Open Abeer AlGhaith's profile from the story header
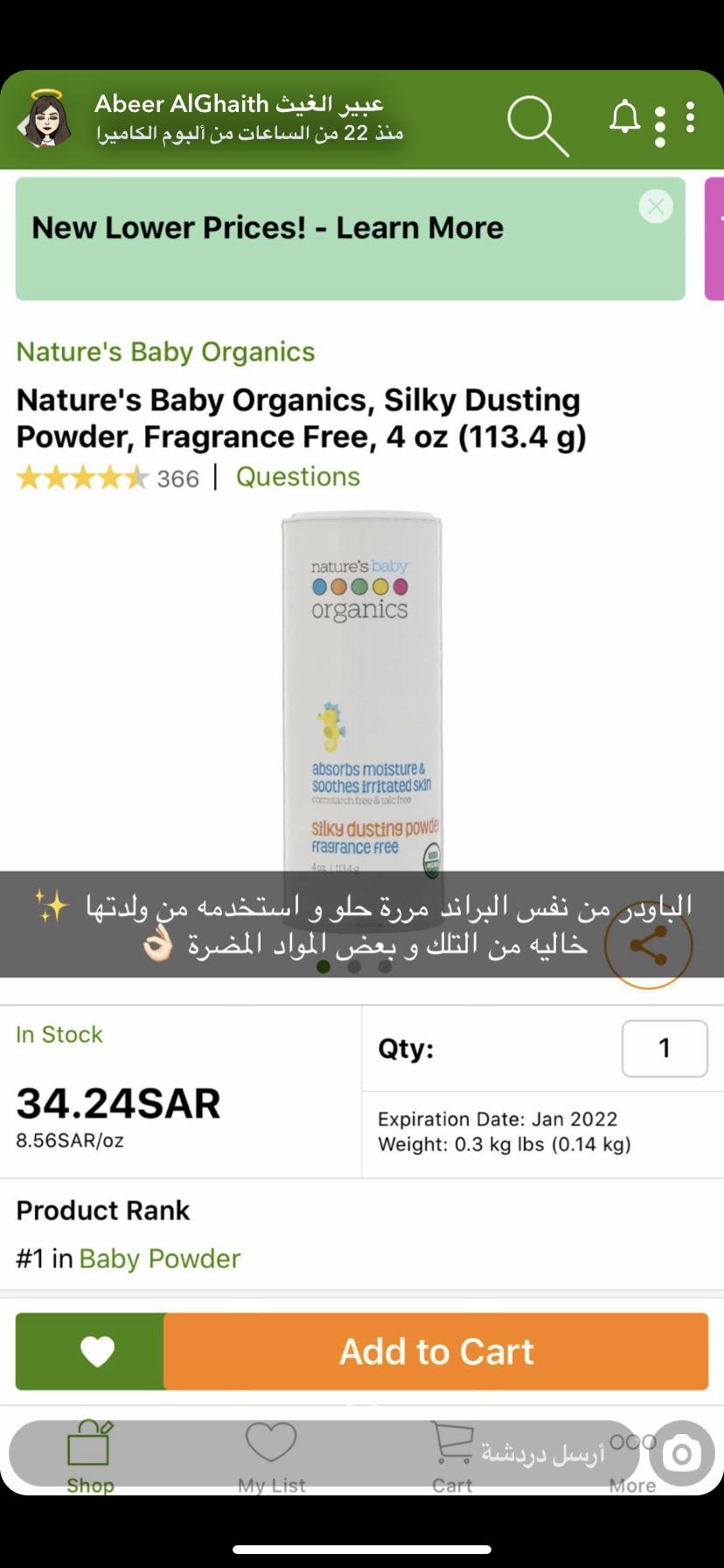This screenshot has height=1568, width=724. point(49,119)
